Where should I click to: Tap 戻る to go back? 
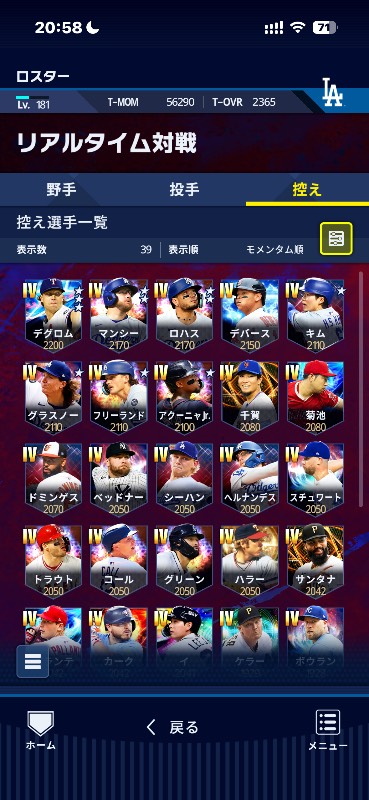pos(173,727)
